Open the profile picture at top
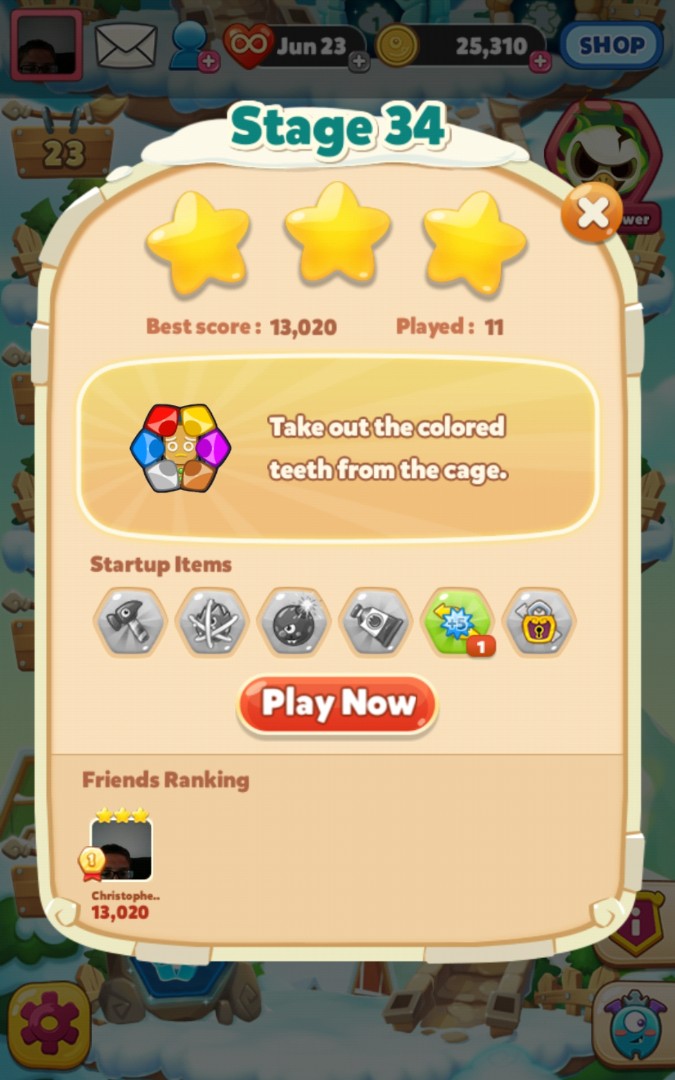The image size is (675, 1080). coord(46,45)
